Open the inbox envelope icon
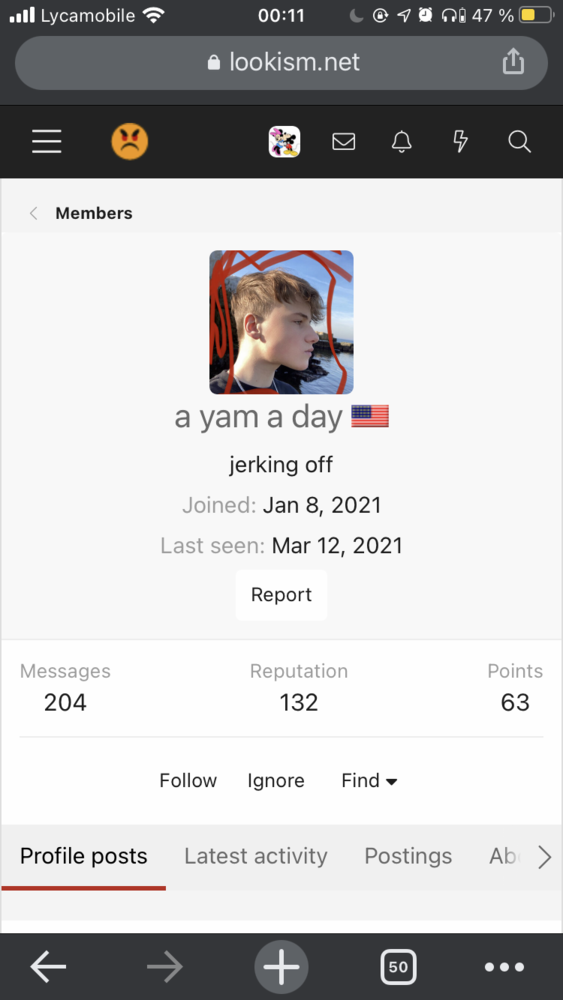Screen dimensions: 563x1000 (x=344, y=142)
